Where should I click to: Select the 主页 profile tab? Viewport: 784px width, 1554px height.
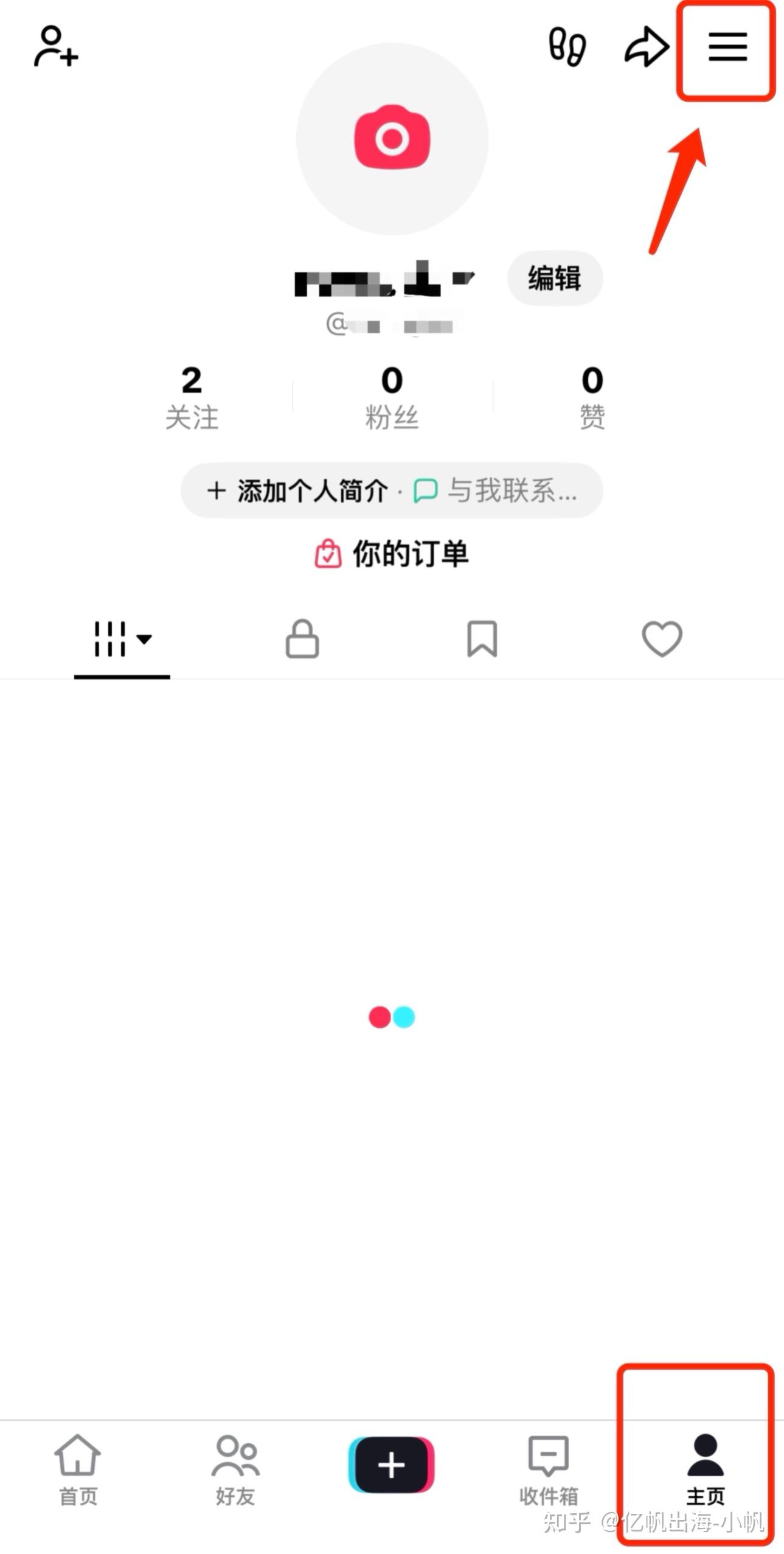pyautogui.click(x=705, y=1468)
